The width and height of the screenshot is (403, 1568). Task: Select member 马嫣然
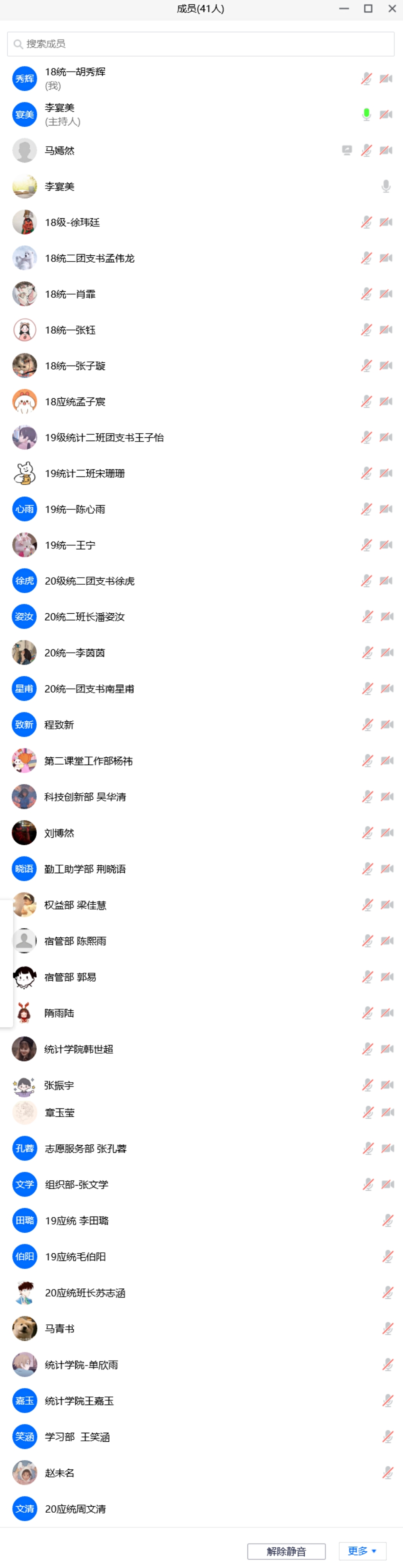click(60, 151)
